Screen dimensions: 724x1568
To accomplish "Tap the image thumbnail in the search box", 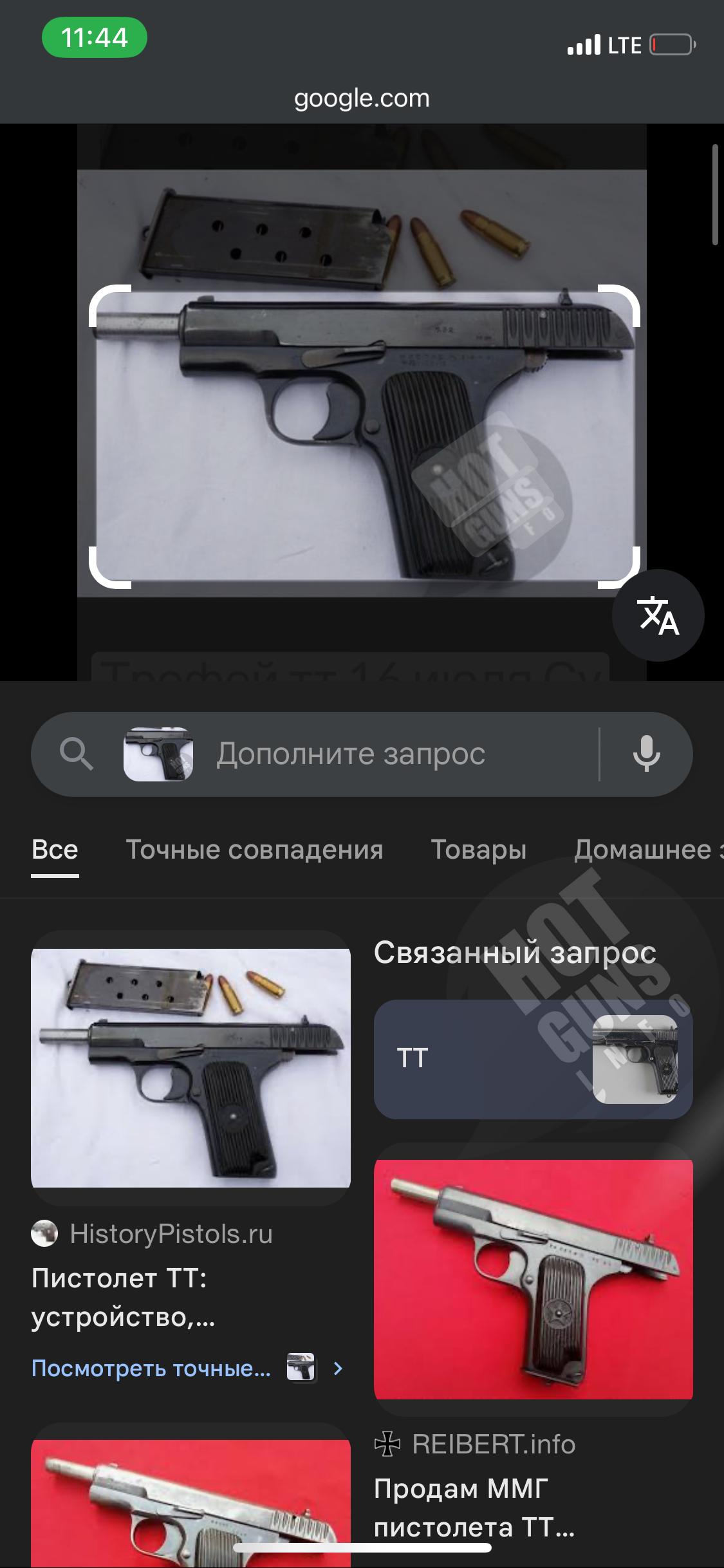I will [x=158, y=754].
